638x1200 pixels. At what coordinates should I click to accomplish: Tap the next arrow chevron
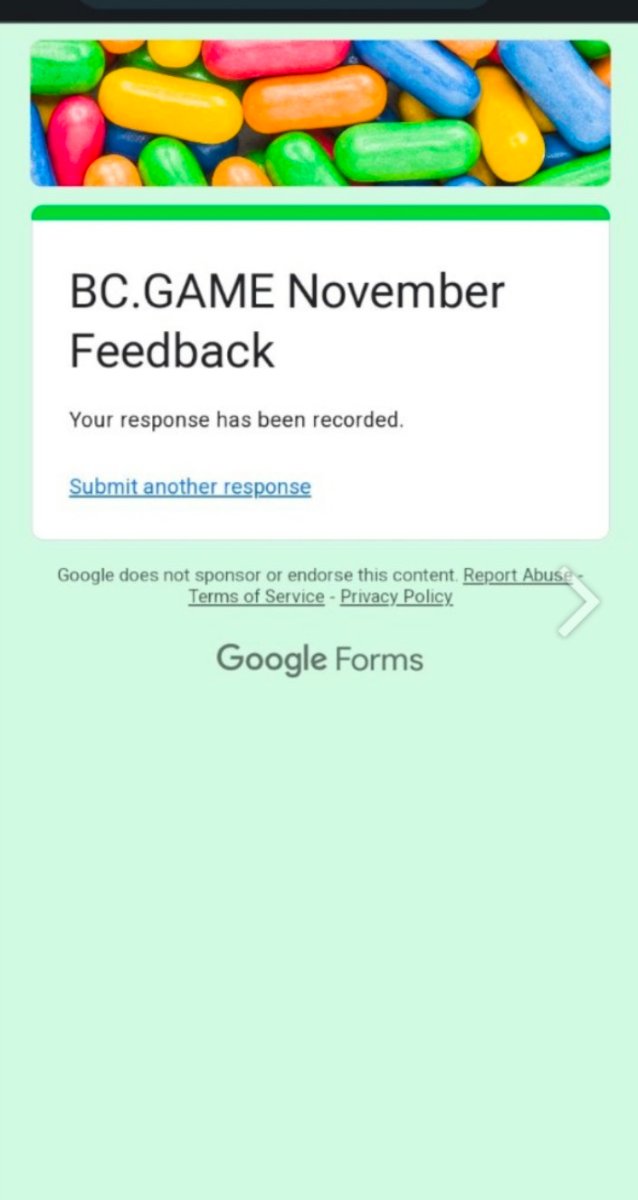coord(579,601)
